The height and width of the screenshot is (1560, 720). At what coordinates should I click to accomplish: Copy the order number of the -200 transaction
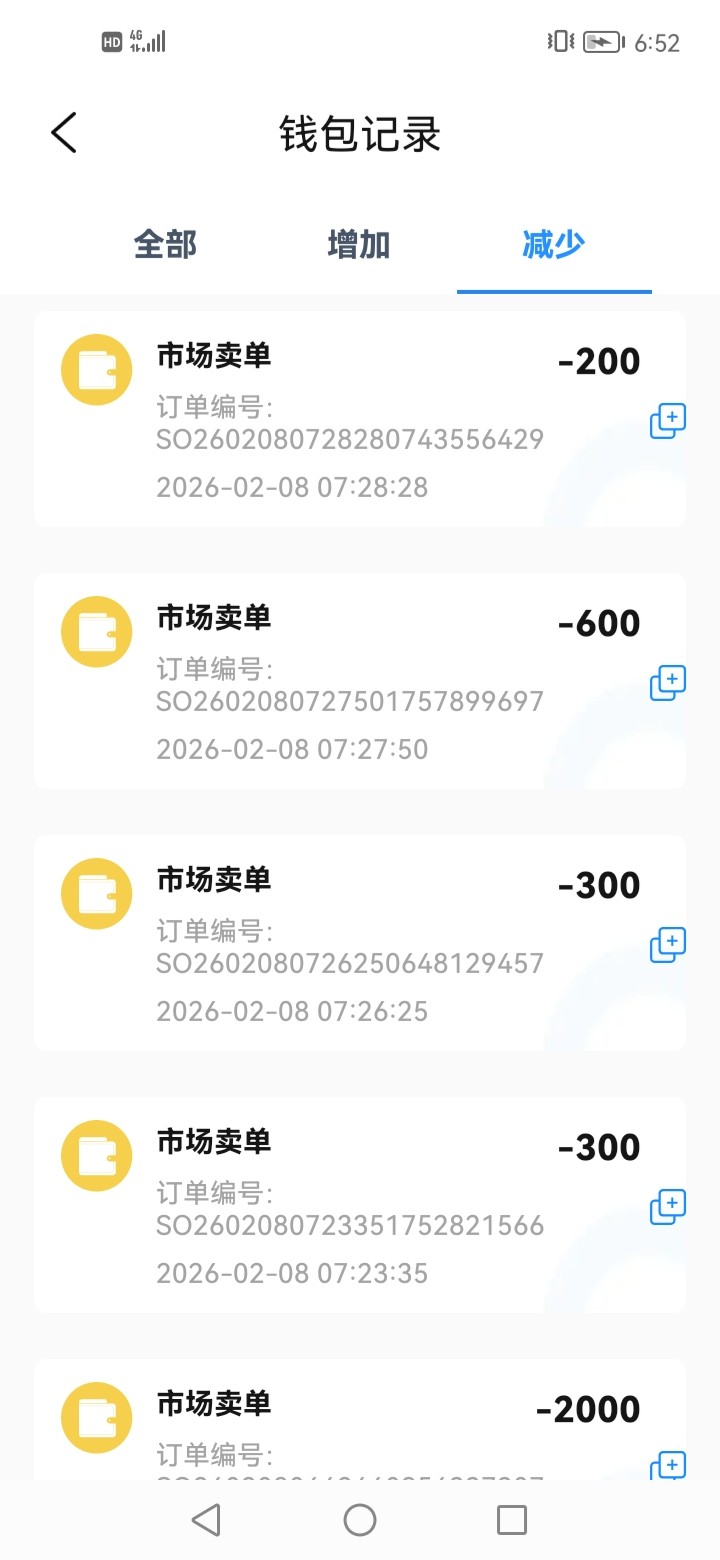coord(666,422)
